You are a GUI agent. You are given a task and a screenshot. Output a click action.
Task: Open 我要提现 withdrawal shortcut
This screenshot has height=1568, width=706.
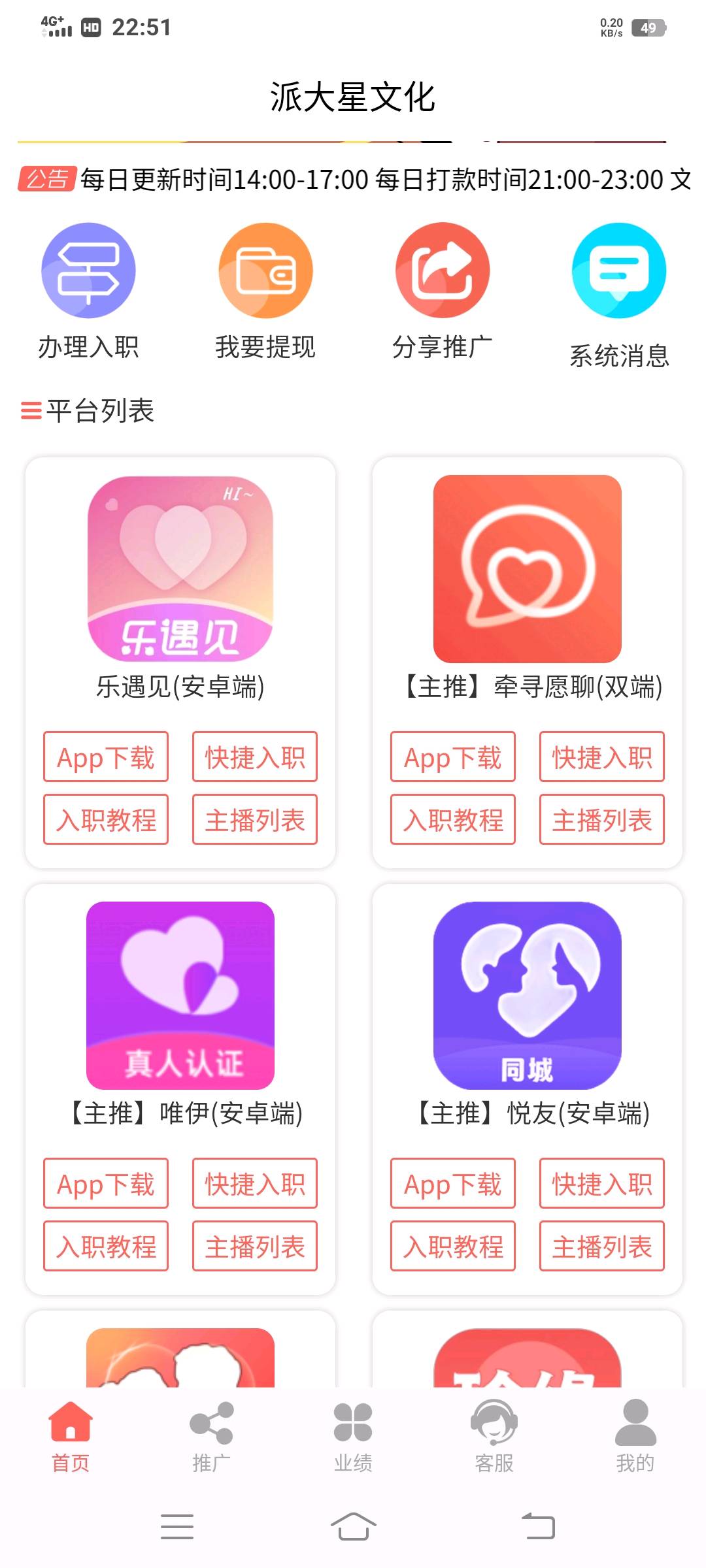(x=265, y=291)
